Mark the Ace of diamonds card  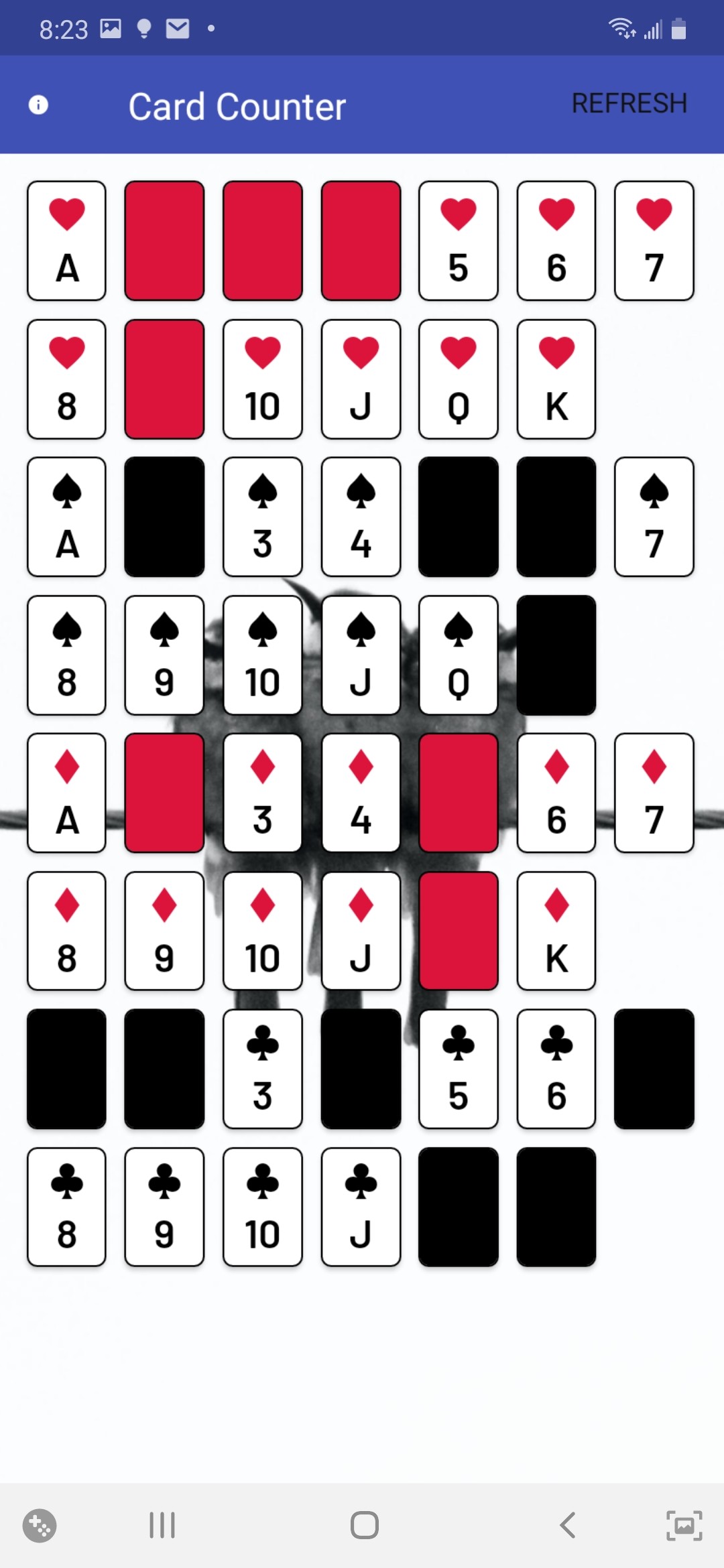pos(66,793)
